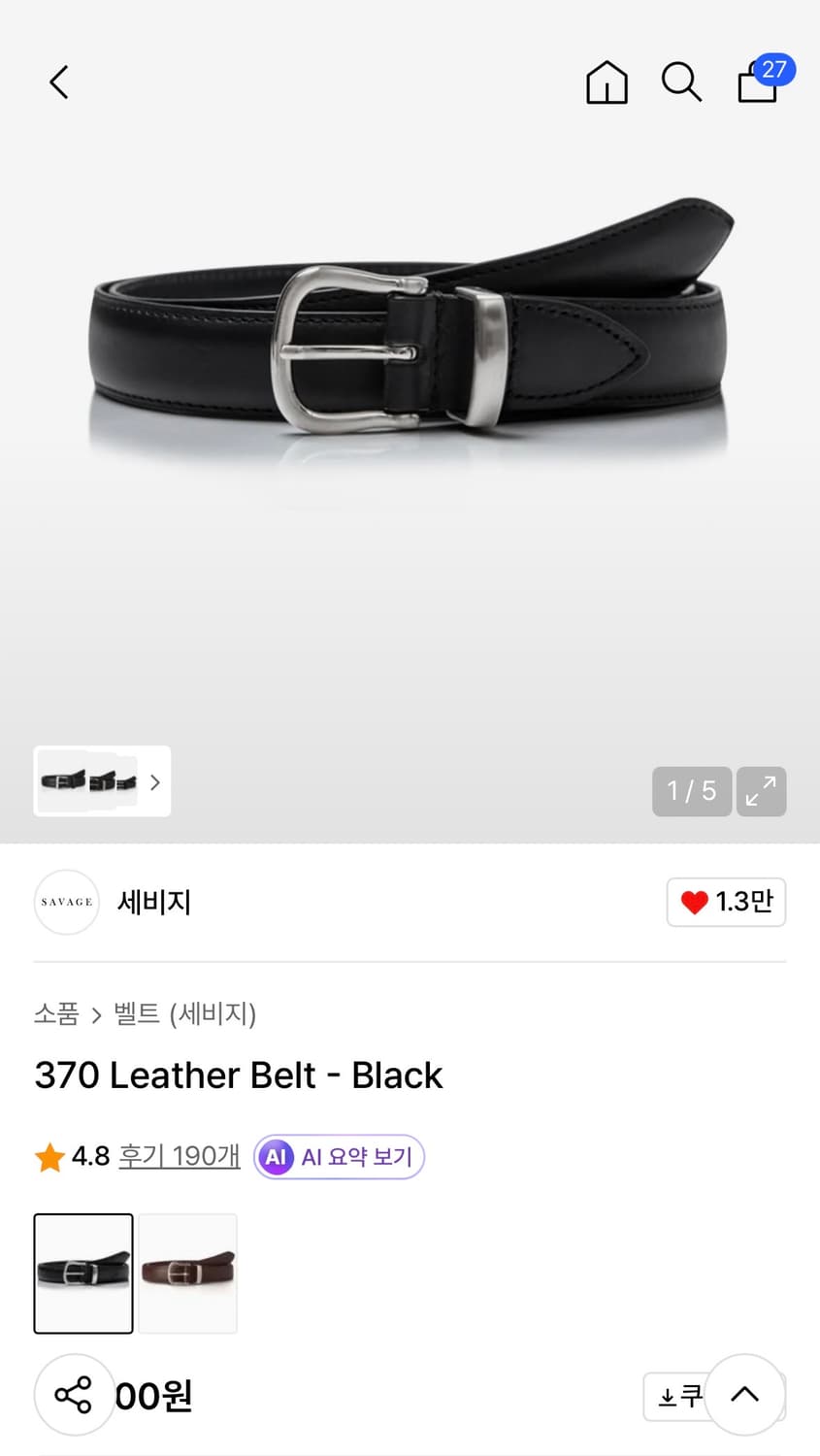Open search with magnifier icon
820x1456 pixels.
(x=681, y=82)
